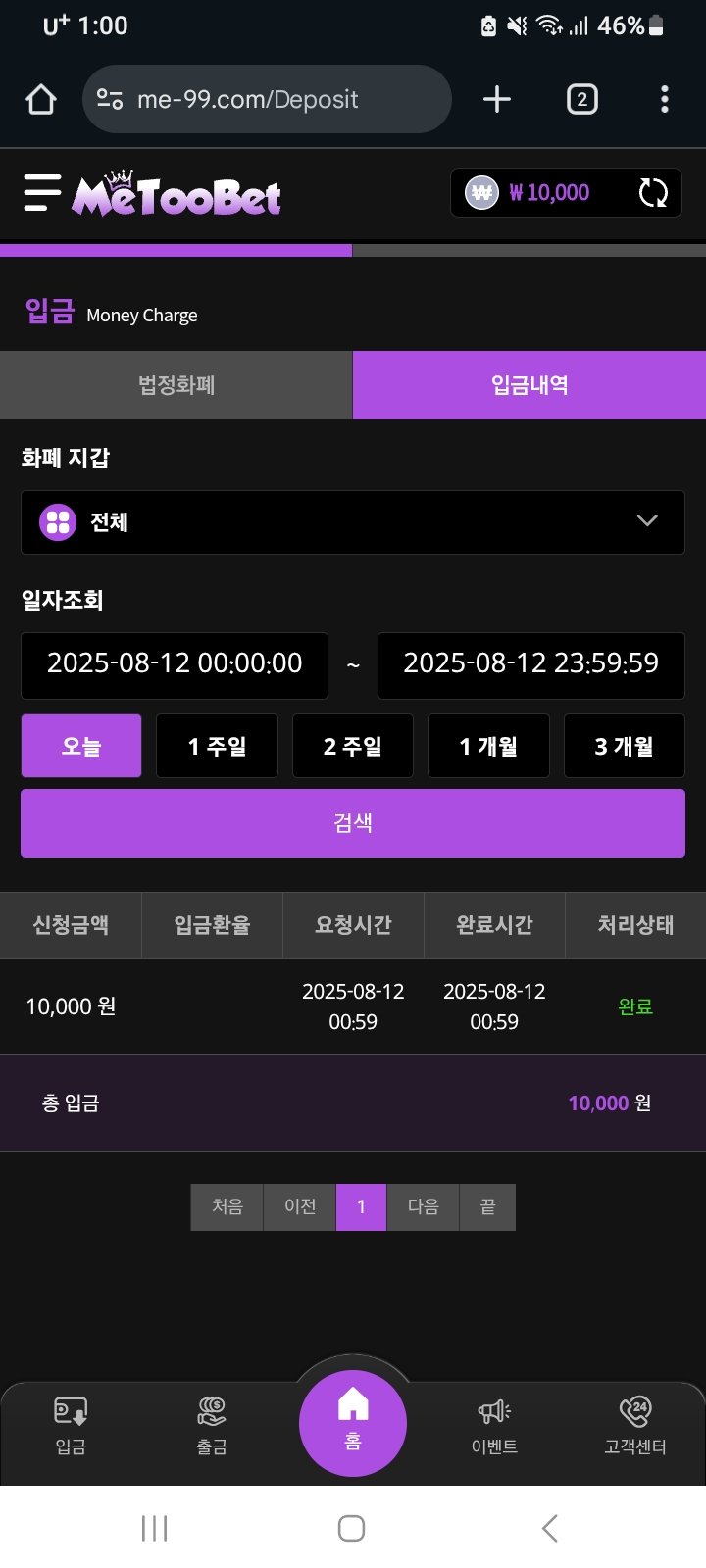Refresh the ₩10,000 balance
The height and width of the screenshot is (1568, 706).
653,193
